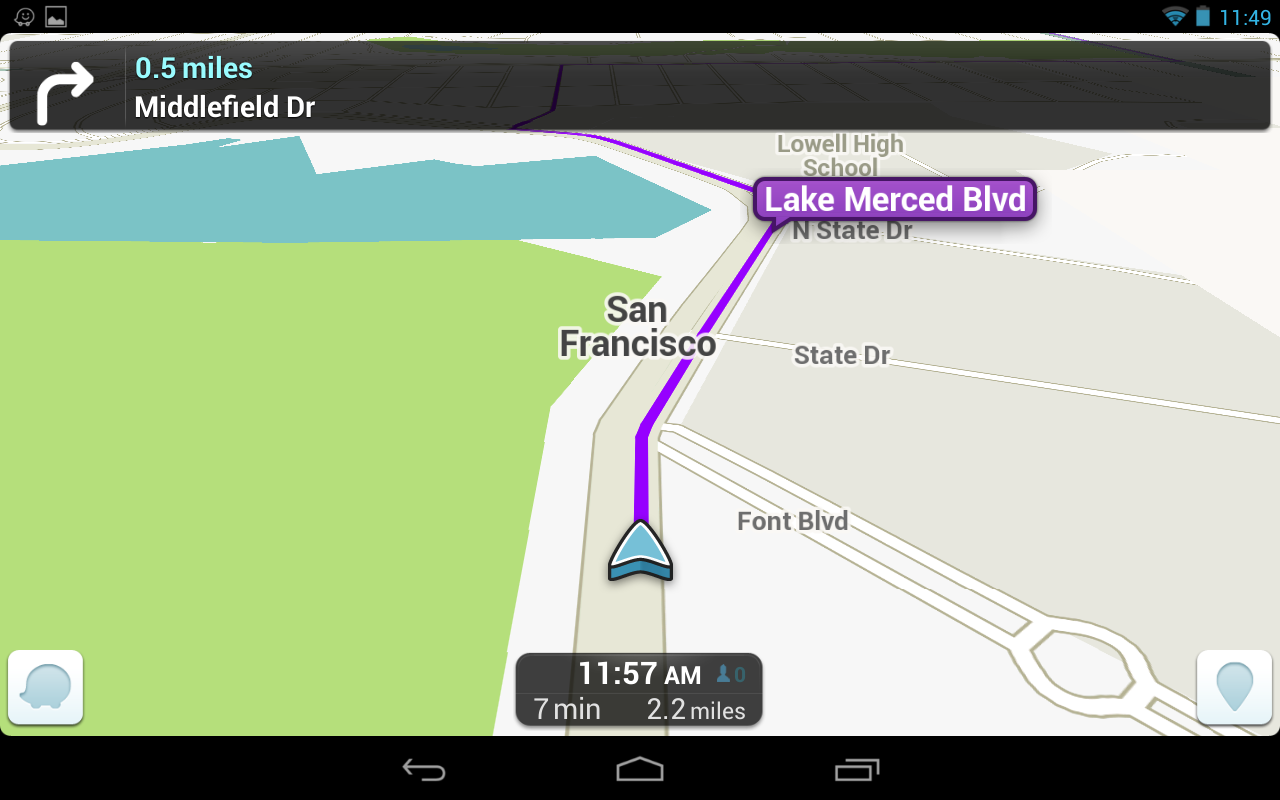Tap the Lake Merced Blvd street label
Screen dimensions: 1280x800
tap(895, 200)
